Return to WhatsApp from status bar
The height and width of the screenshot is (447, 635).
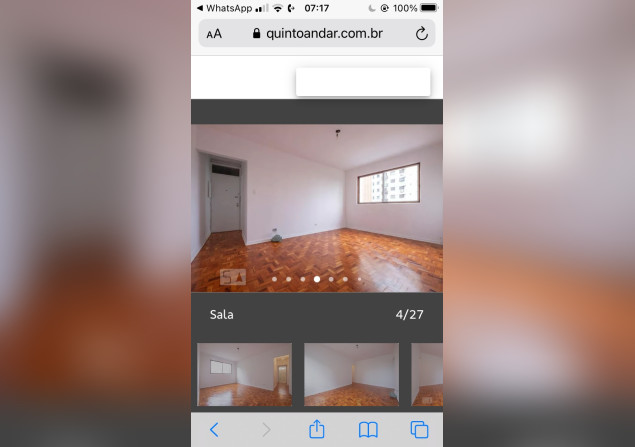[x=224, y=8]
